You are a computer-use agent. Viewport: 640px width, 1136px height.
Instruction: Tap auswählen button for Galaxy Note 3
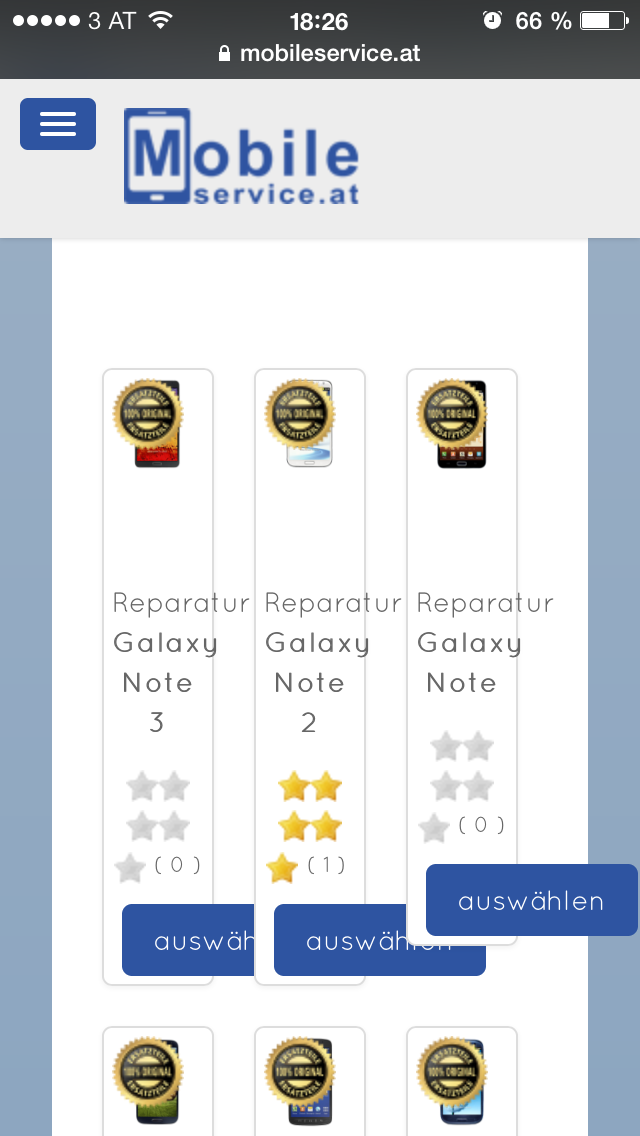click(190, 940)
